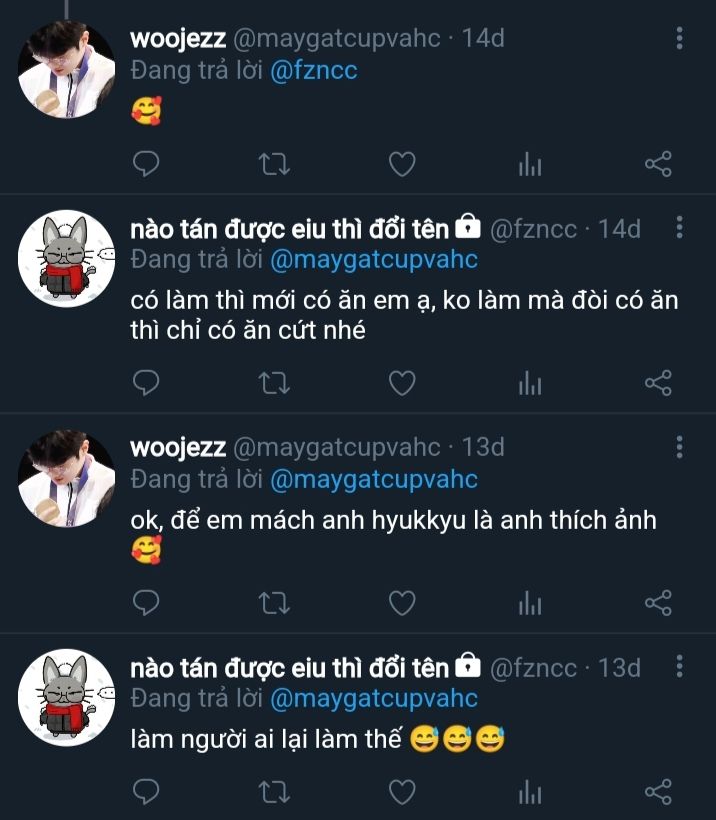Open overflow menu on woojezz's 14d tweet

click(x=680, y=39)
